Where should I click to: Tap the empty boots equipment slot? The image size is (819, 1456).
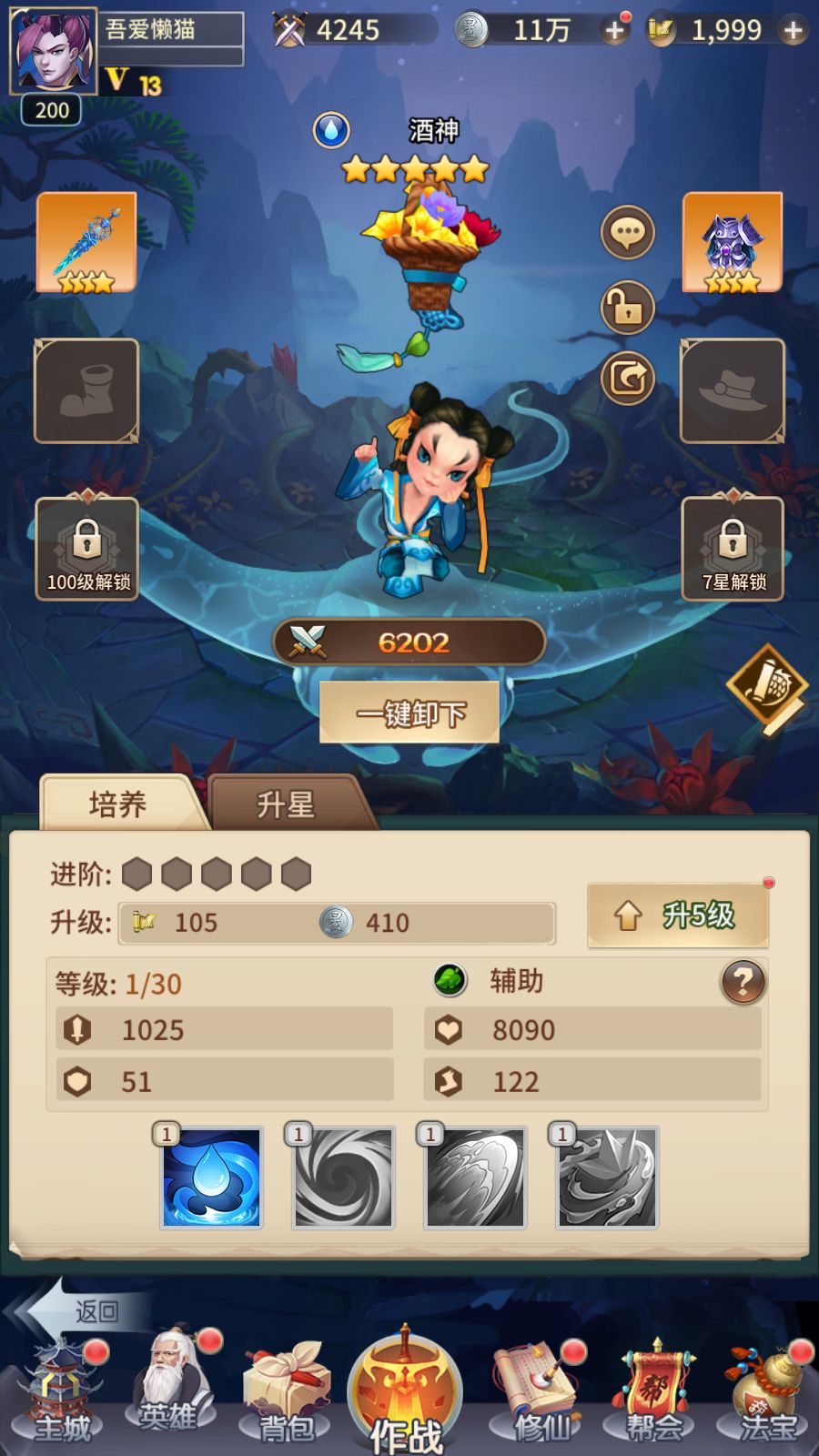tap(86, 391)
